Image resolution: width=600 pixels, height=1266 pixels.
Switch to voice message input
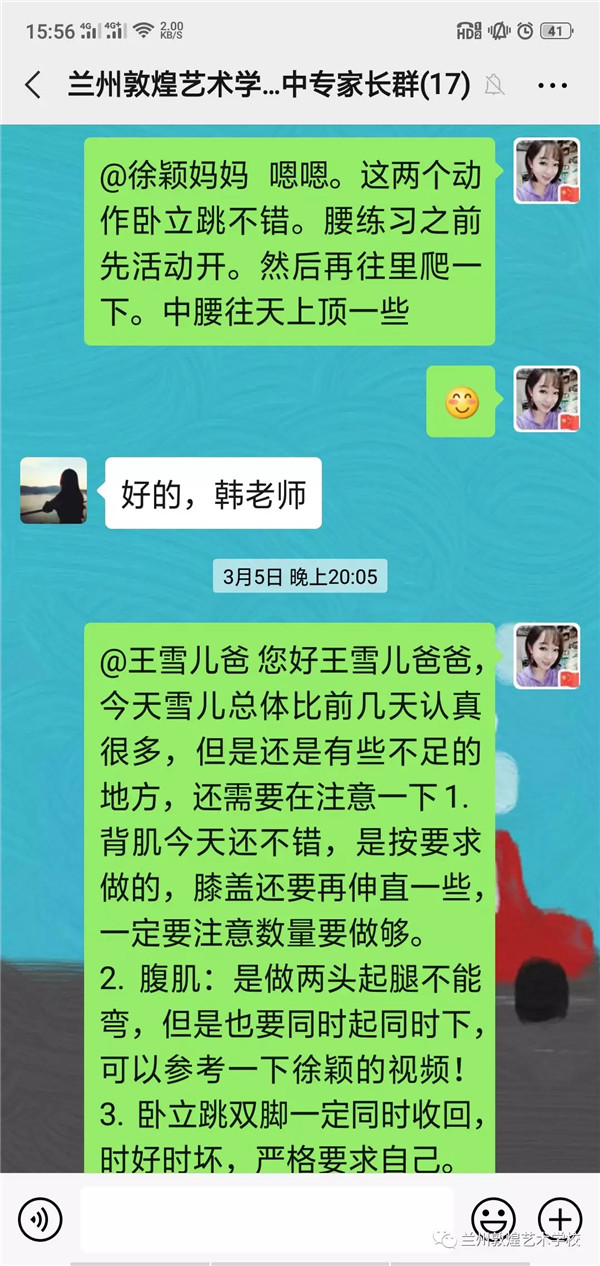click(40, 1219)
